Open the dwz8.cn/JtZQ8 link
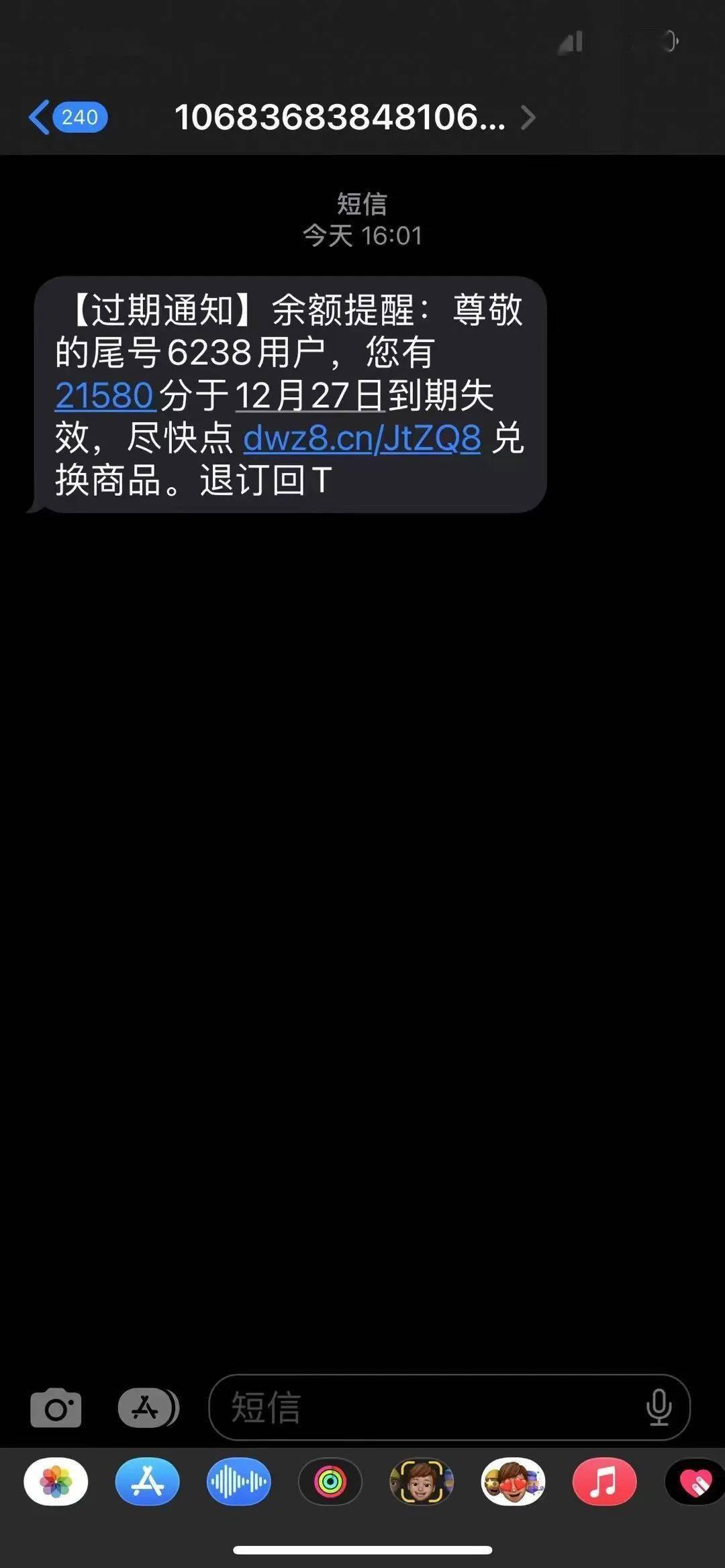Screen dimensions: 725x1568 pyautogui.click(x=362, y=438)
